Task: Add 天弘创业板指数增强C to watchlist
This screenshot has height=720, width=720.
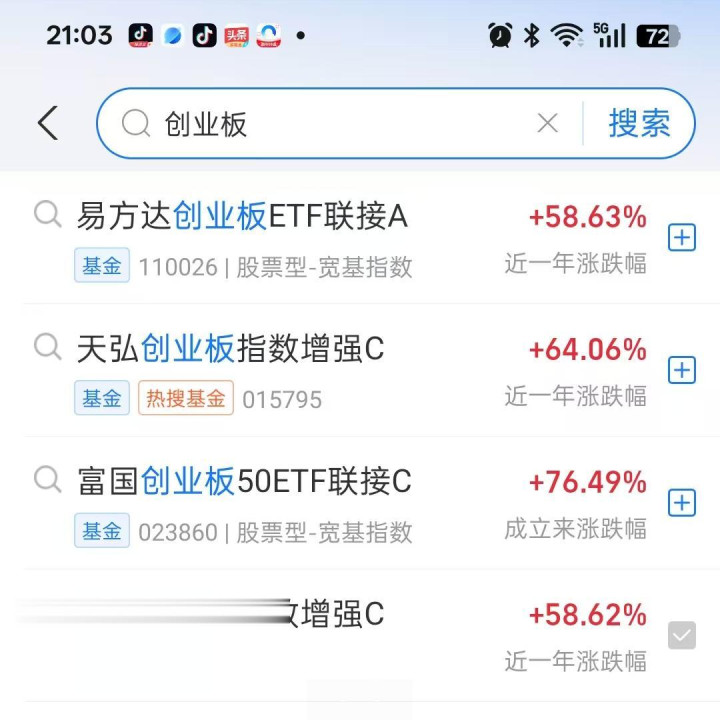Action: point(682,370)
